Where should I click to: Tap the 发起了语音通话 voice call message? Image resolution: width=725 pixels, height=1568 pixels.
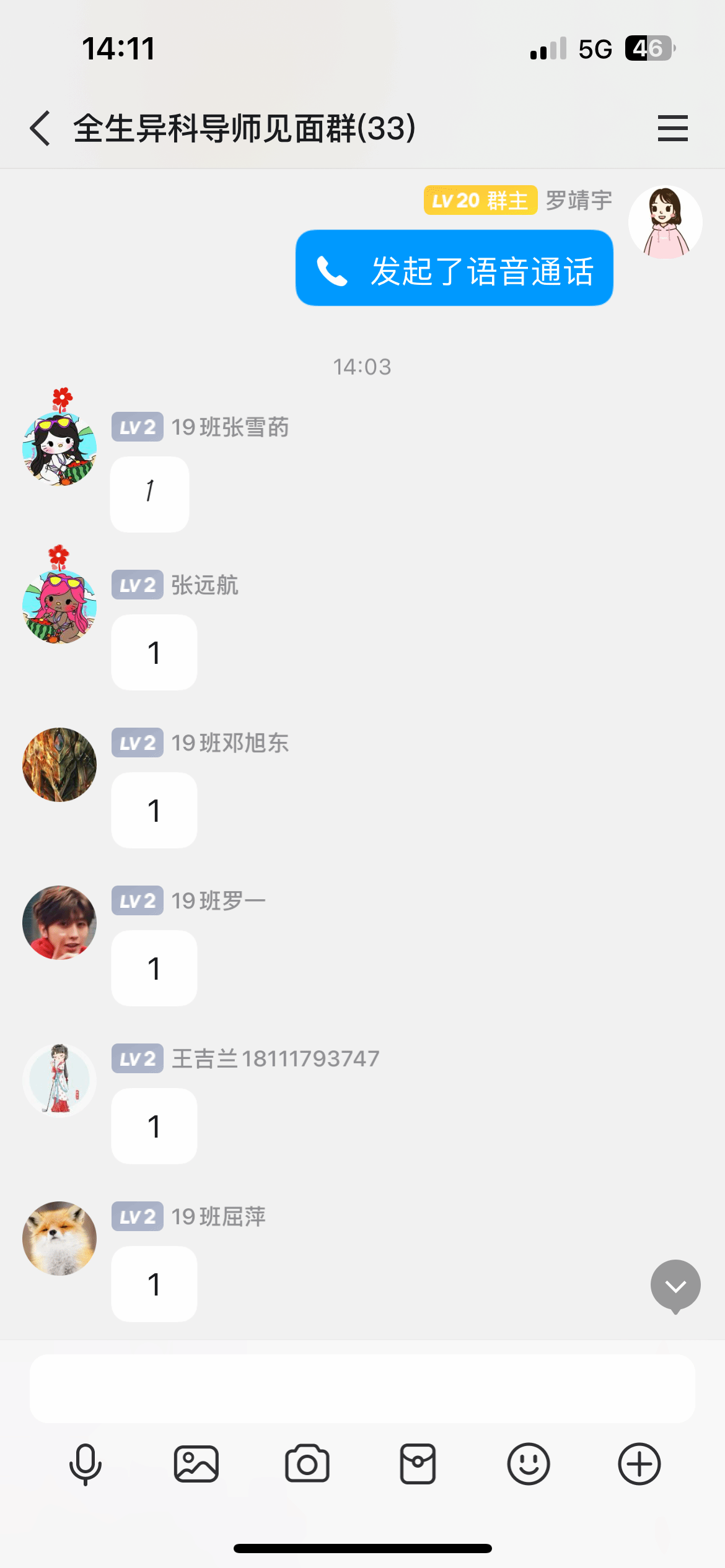(454, 269)
